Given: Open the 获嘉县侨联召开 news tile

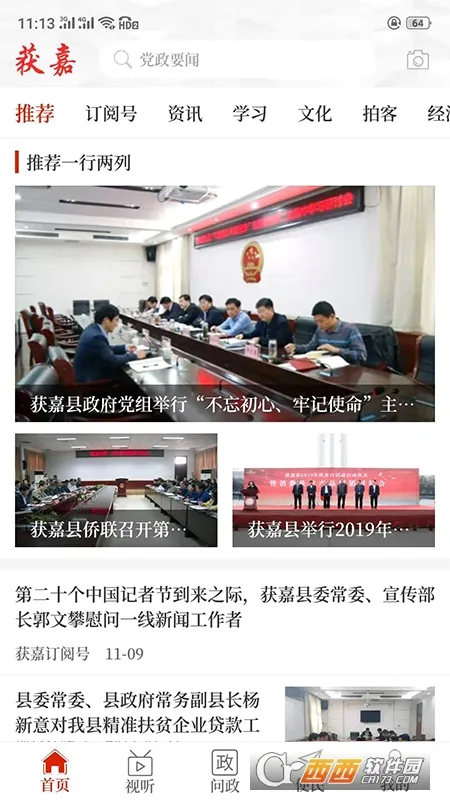Looking at the screenshot, I should pos(116,490).
